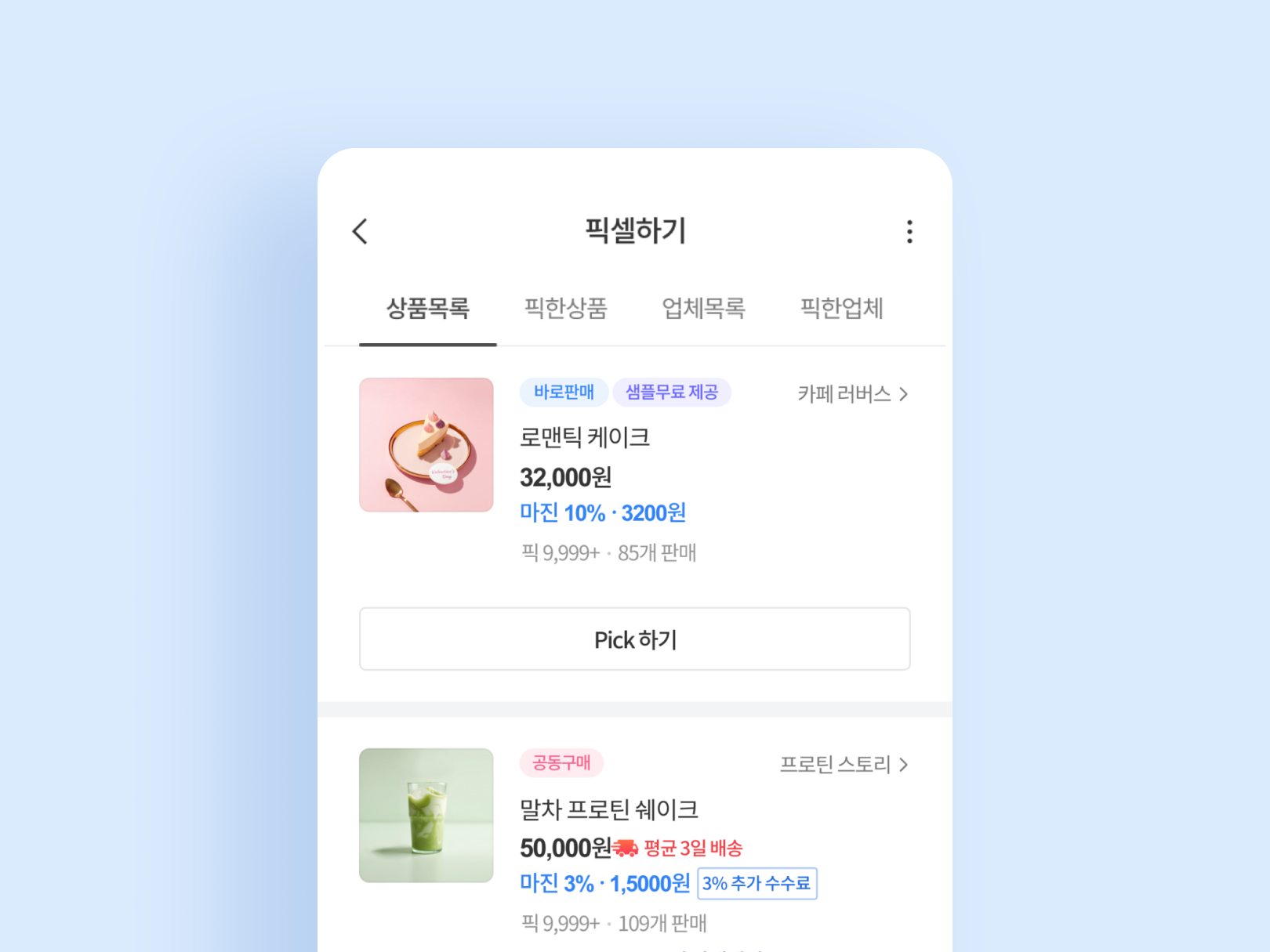This screenshot has width=1270, height=952.
Task: Open the three-dot overflow menu
Action: point(909,232)
